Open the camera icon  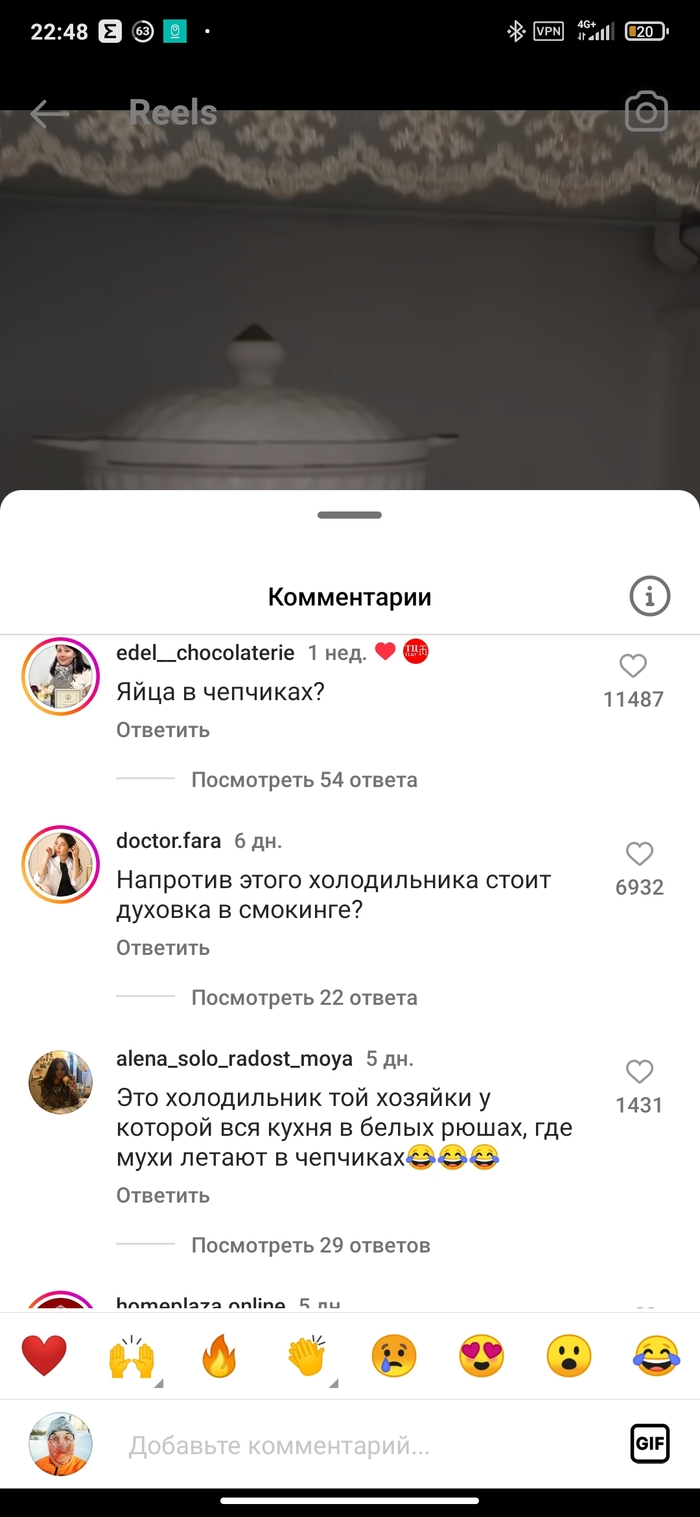(x=646, y=112)
